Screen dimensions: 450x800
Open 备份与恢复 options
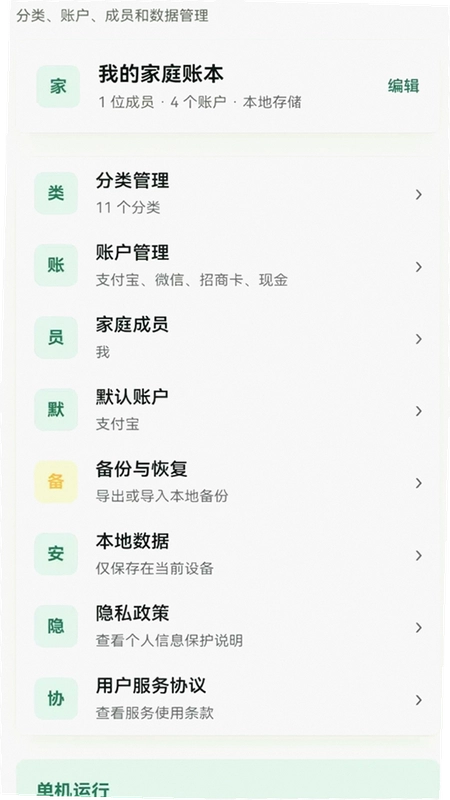tap(228, 483)
